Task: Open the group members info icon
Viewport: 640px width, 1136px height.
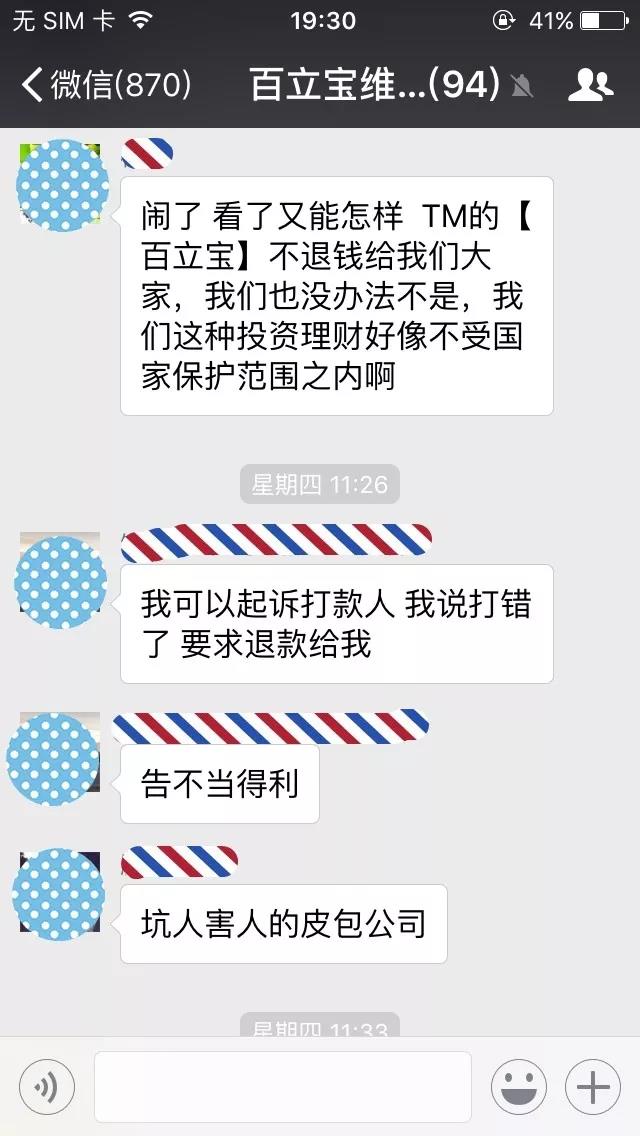Action: 590,85
